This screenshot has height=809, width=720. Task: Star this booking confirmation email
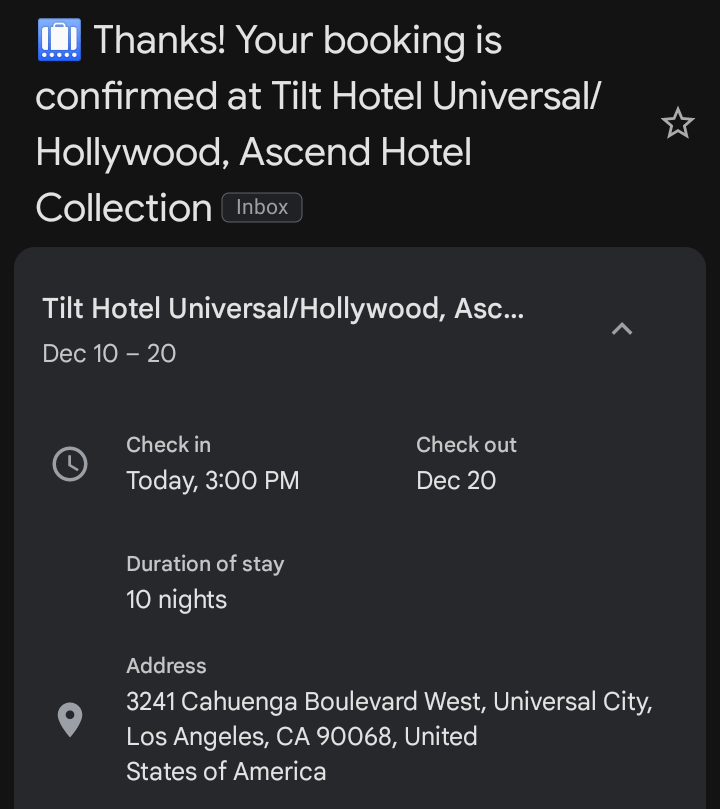(x=677, y=124)
